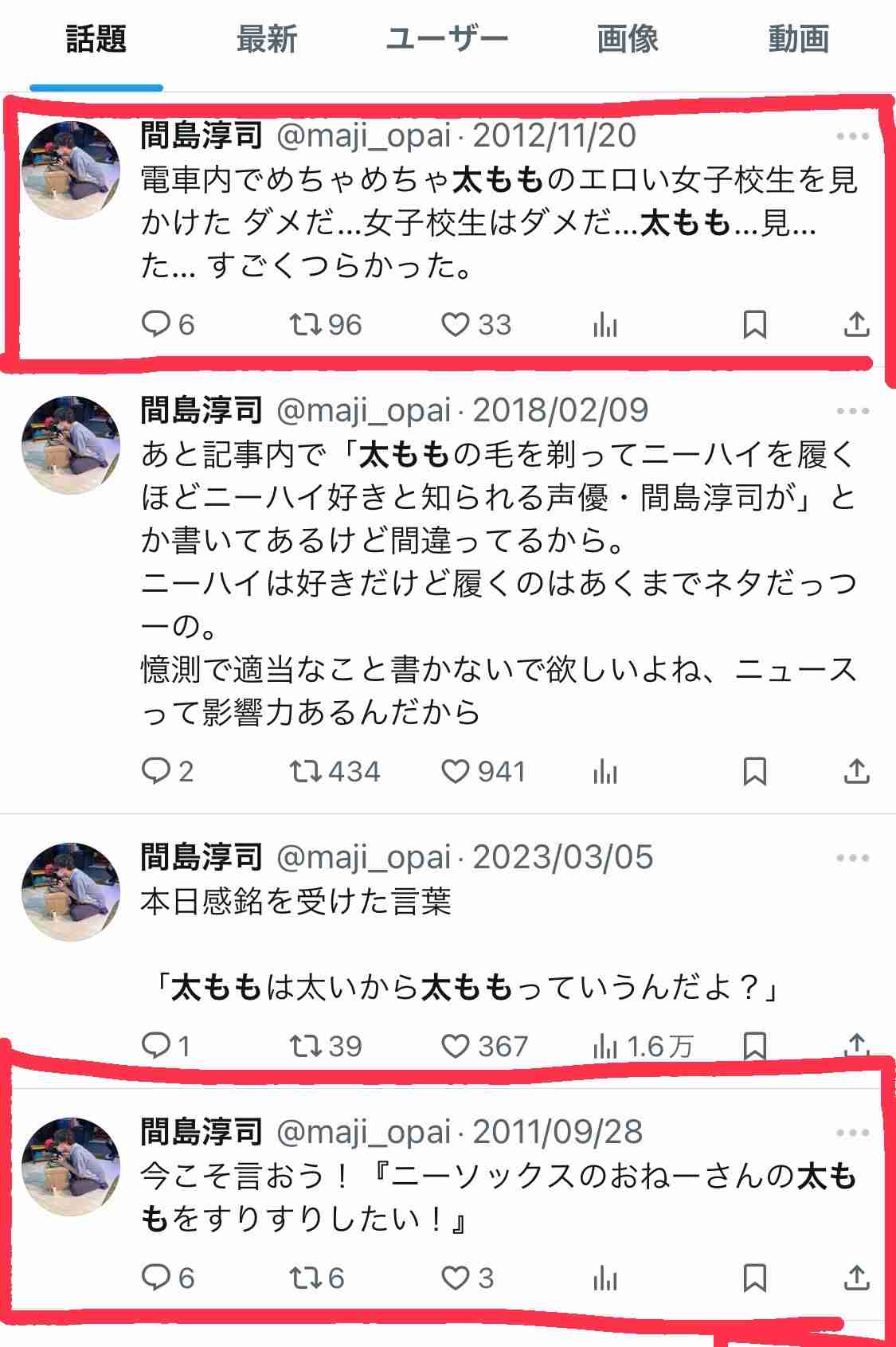This screenshot has height=1347, width=896.
Task: Open the 画像 tab
Action: tap(628, 39)
